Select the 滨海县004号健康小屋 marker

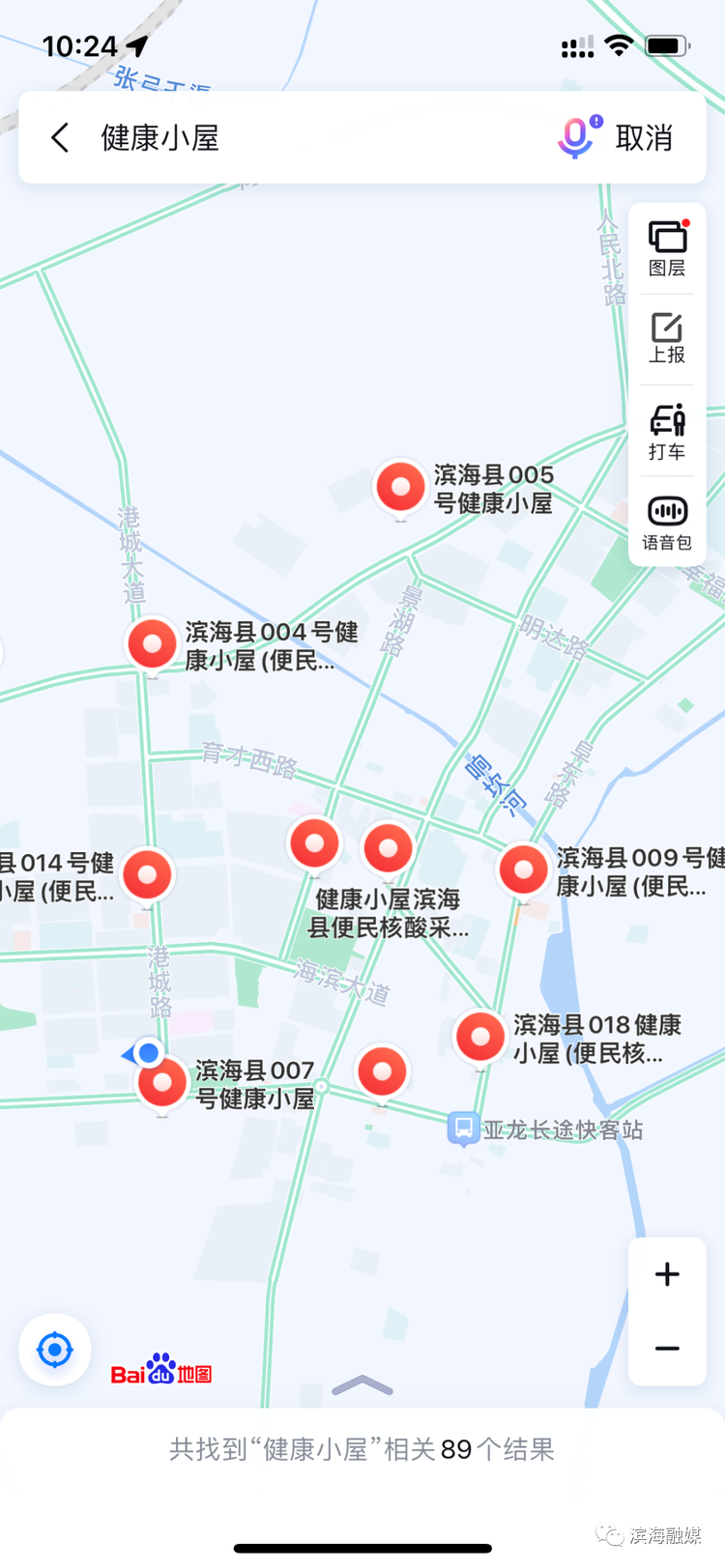[153, 643]
